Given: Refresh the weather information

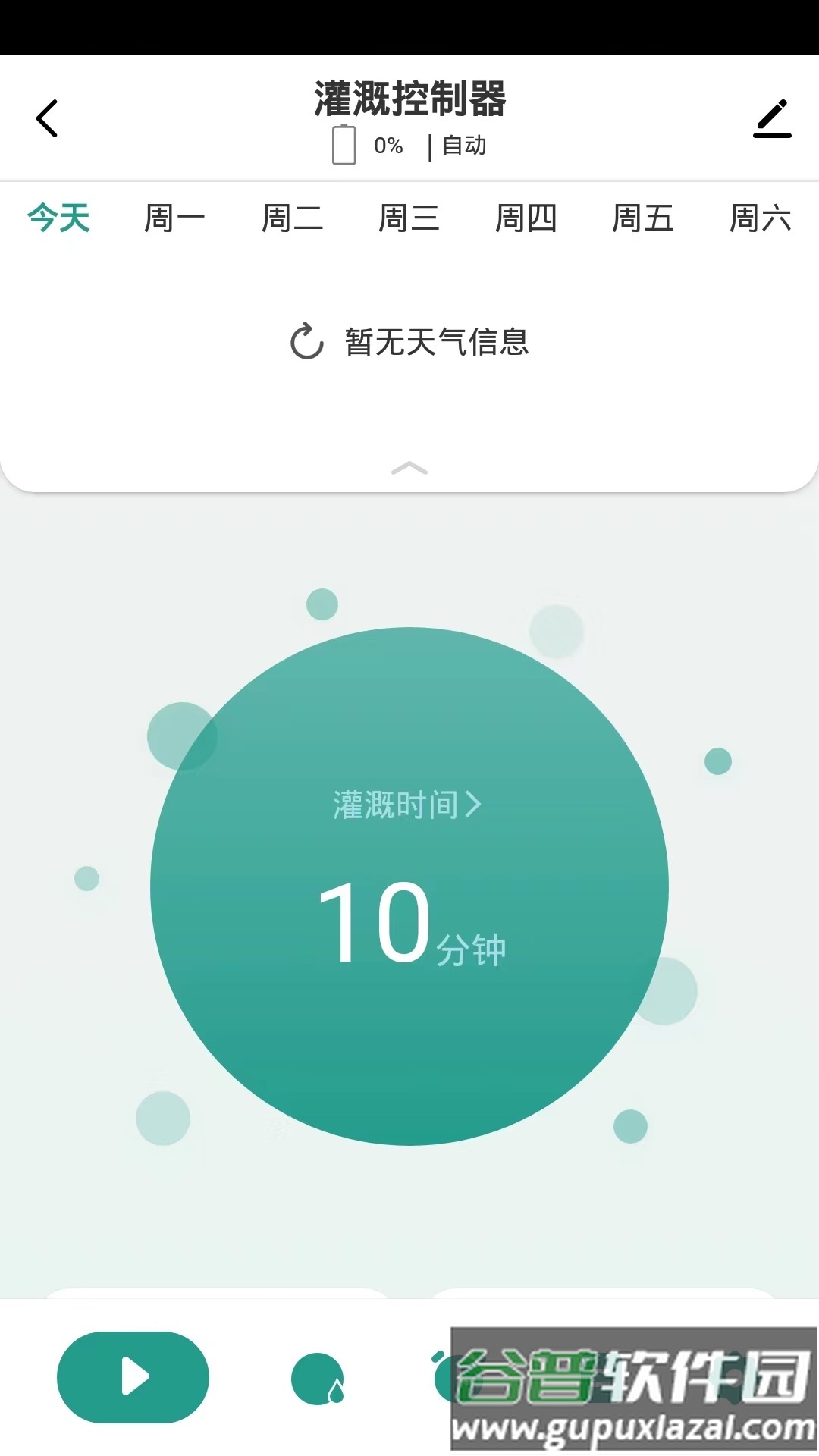Looking at the screenshot, I should [x=306, y=343].
